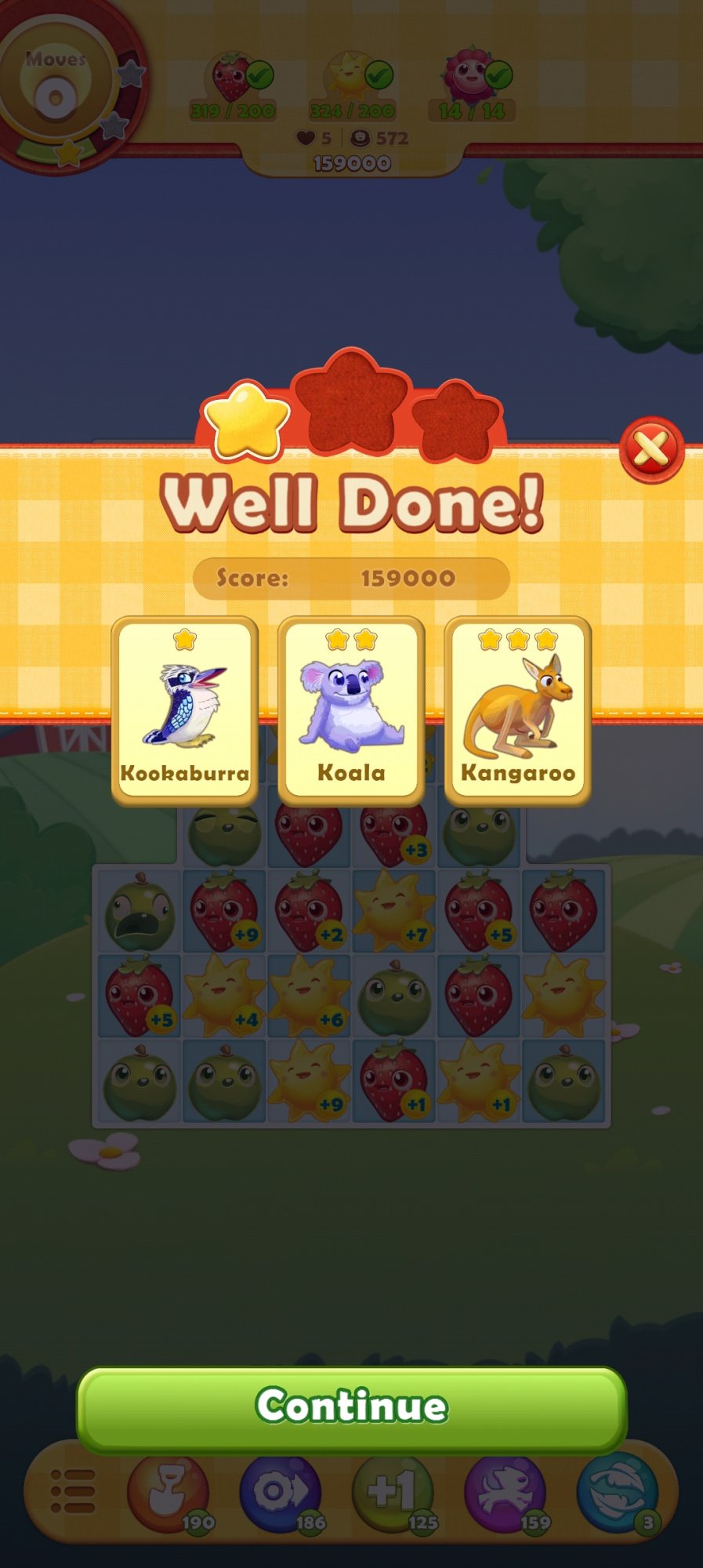Close the Well Done dialog

coord(650,450)
